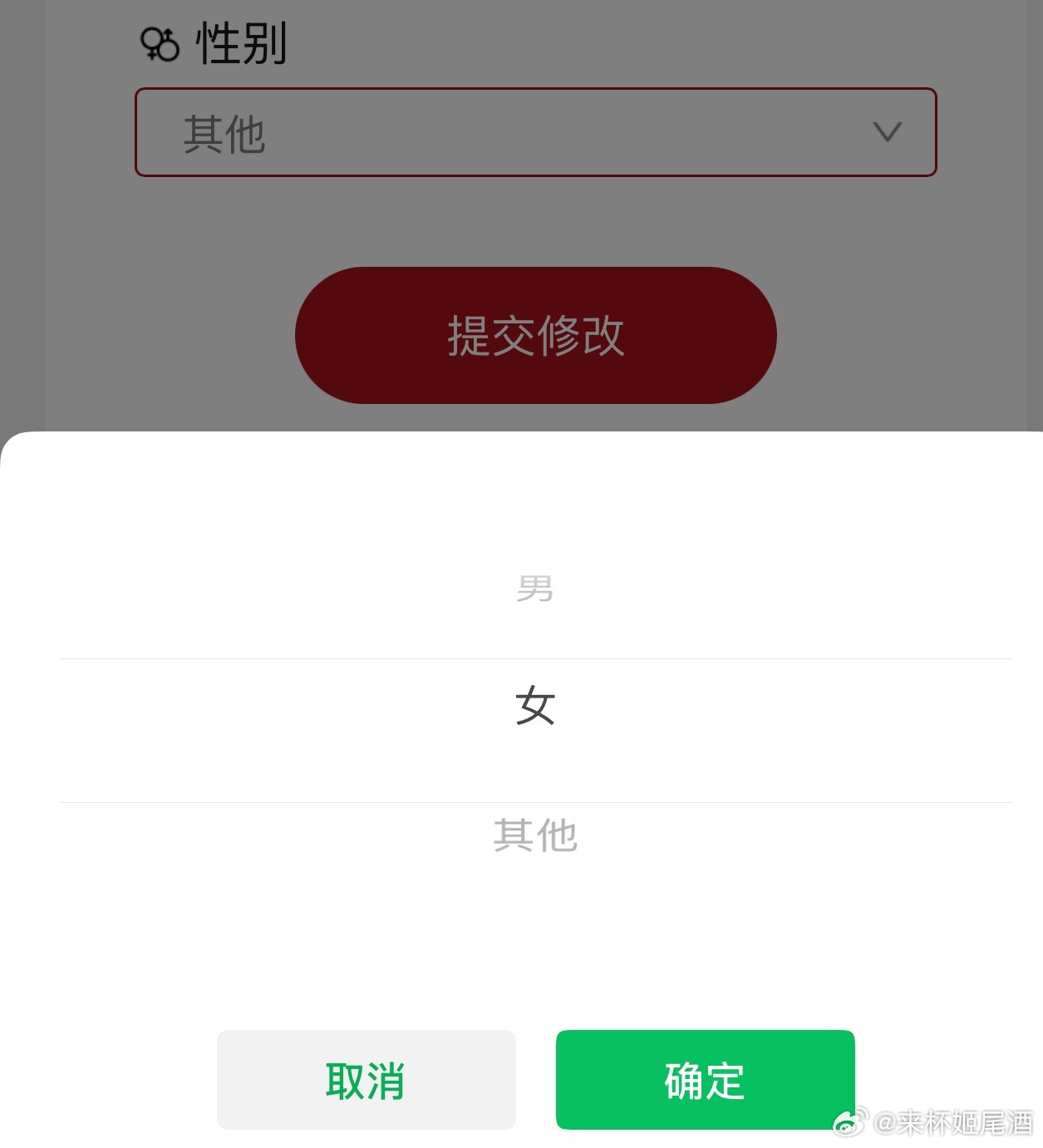The width and height of the screenshot is (1043, 1148).
Task: Confirm the selection with 确定
Action: click(705, 1079)
